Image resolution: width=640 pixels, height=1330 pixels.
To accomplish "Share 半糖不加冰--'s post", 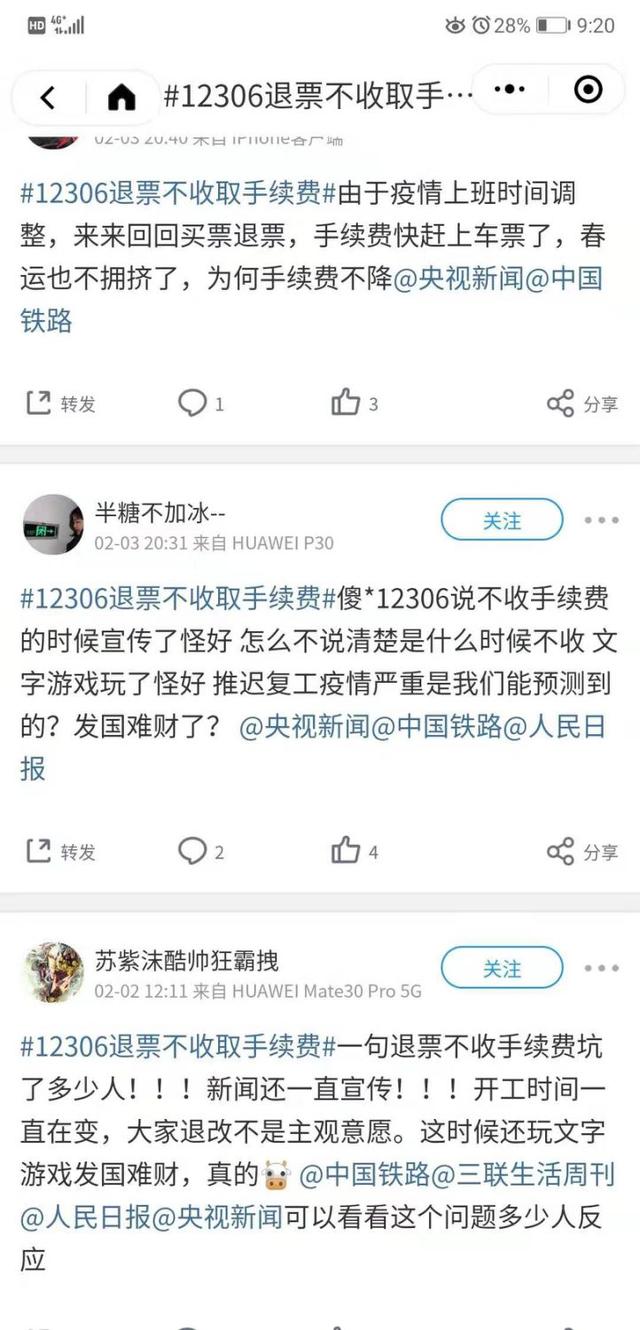I will (x=583, y=851).
